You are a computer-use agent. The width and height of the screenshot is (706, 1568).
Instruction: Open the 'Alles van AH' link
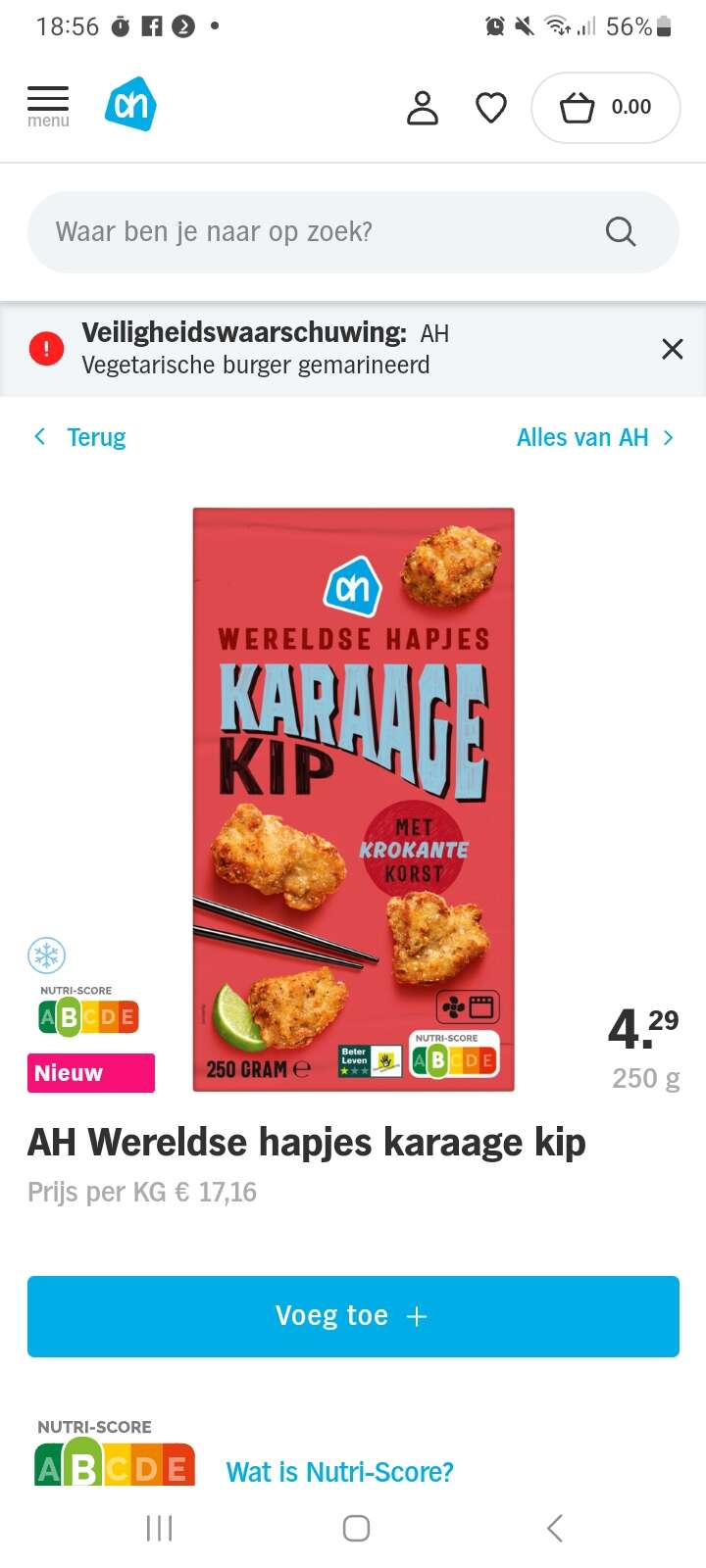point(595,437)
